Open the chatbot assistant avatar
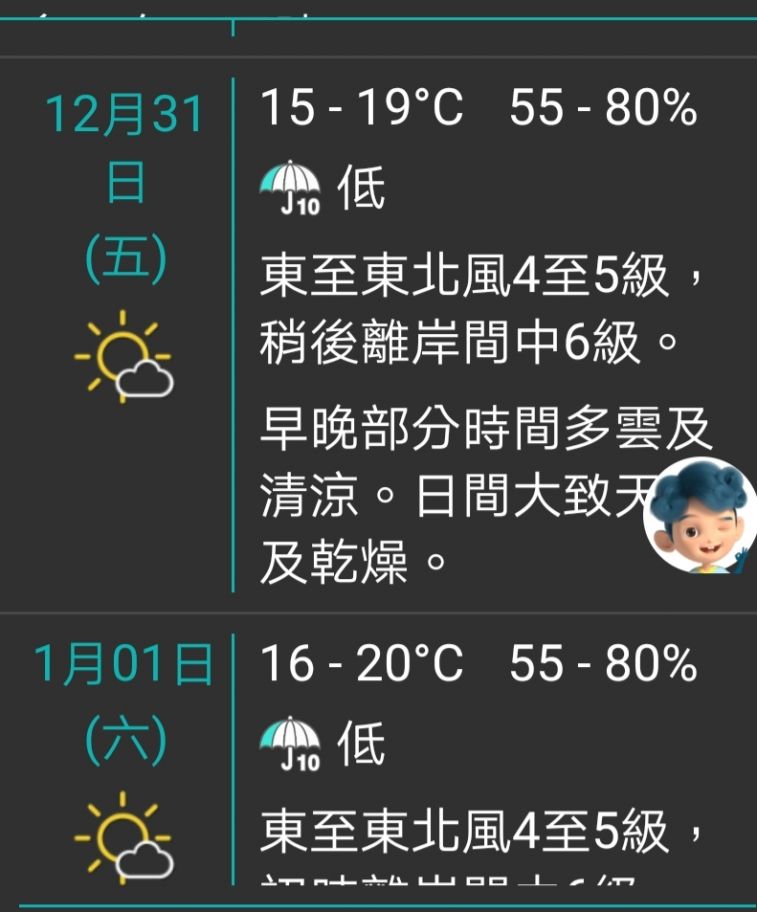The image size is (757, 912). 699,517
